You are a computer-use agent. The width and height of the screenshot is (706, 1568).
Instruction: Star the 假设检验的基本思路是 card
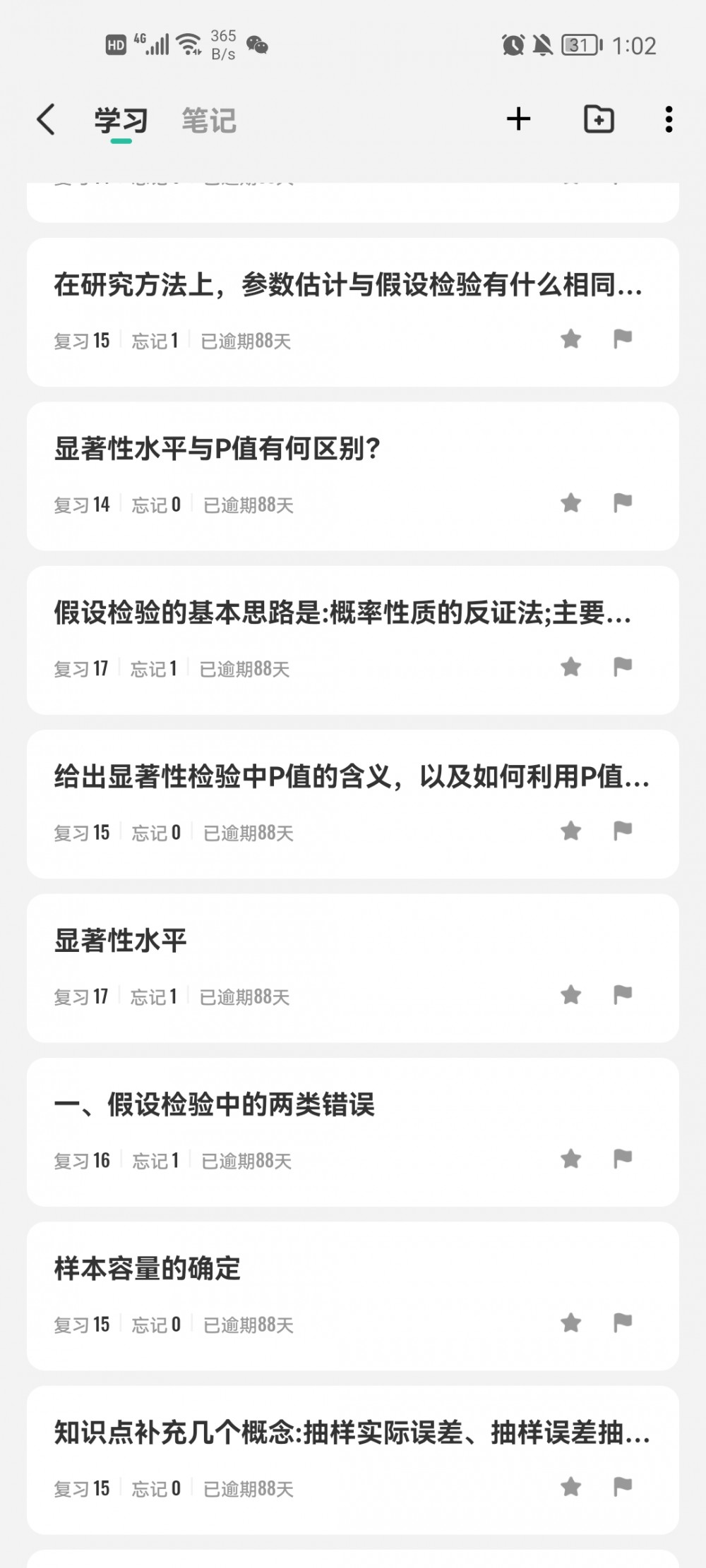coord(570,667)
